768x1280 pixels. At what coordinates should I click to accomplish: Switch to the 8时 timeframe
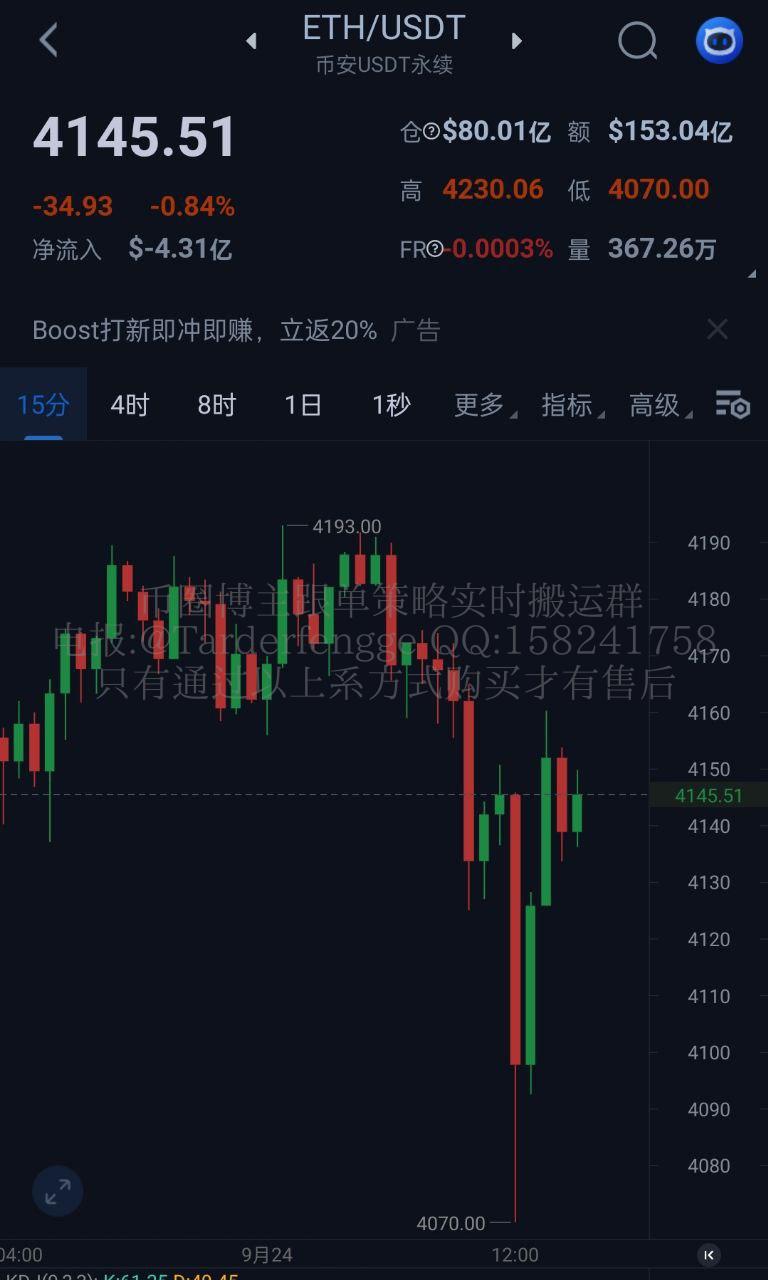point(216,405)
